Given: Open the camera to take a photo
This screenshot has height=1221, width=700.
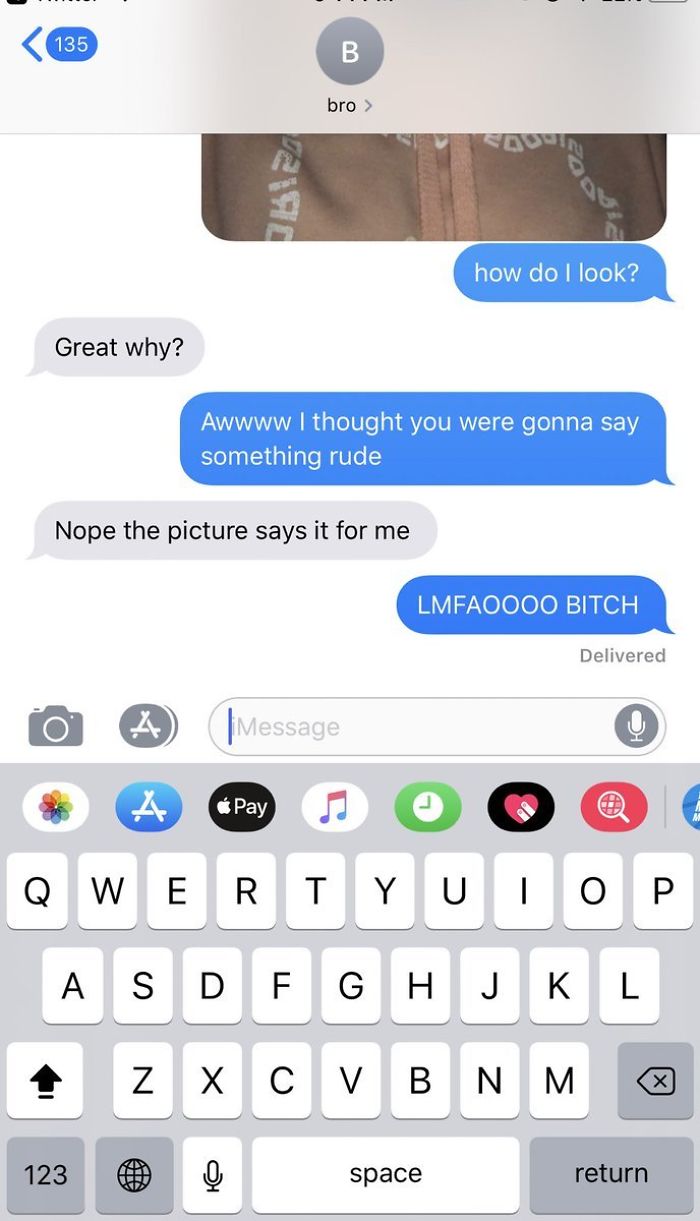Looking at the screenshot, I should pos(55,726).
